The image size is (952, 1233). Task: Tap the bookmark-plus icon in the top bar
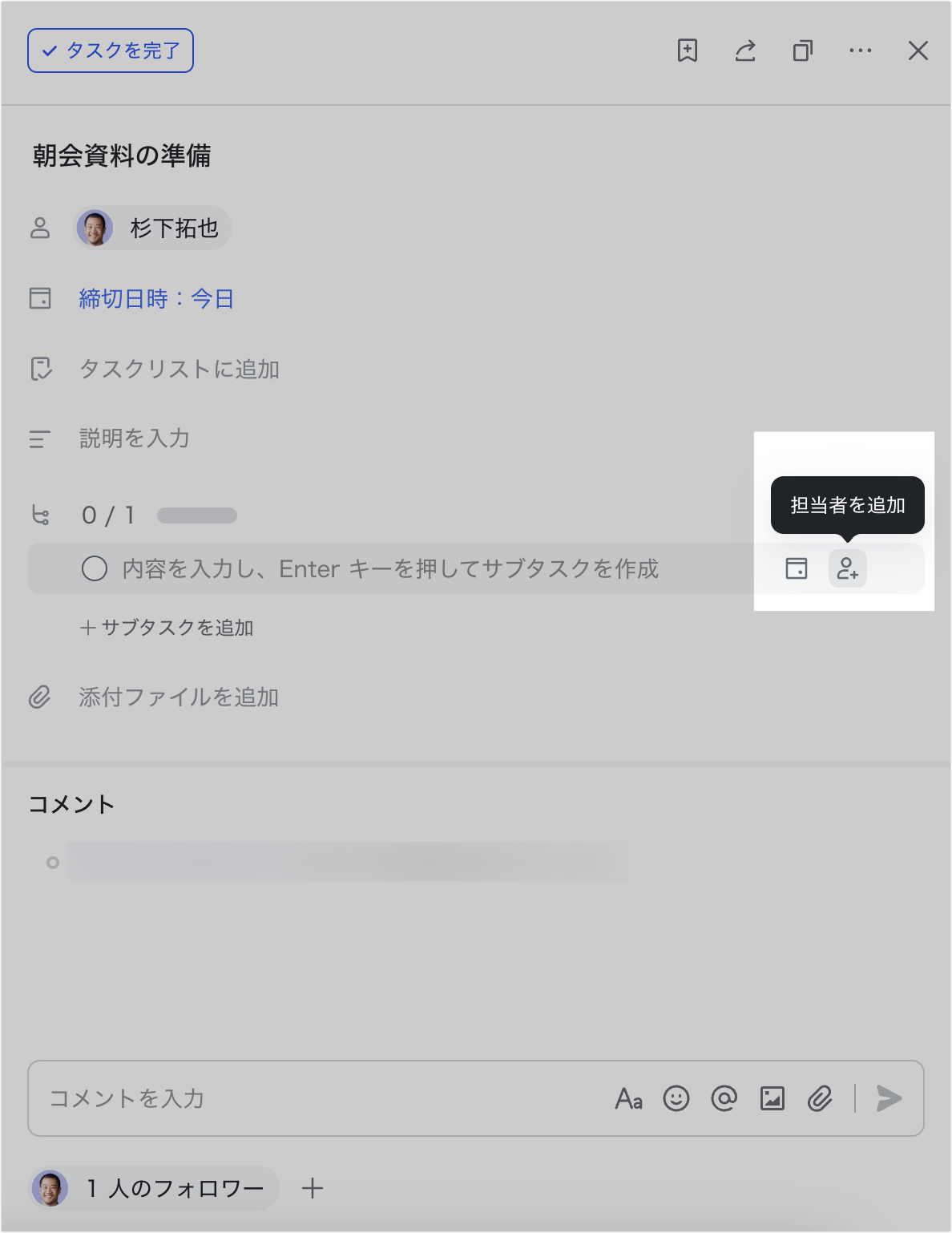688,51
